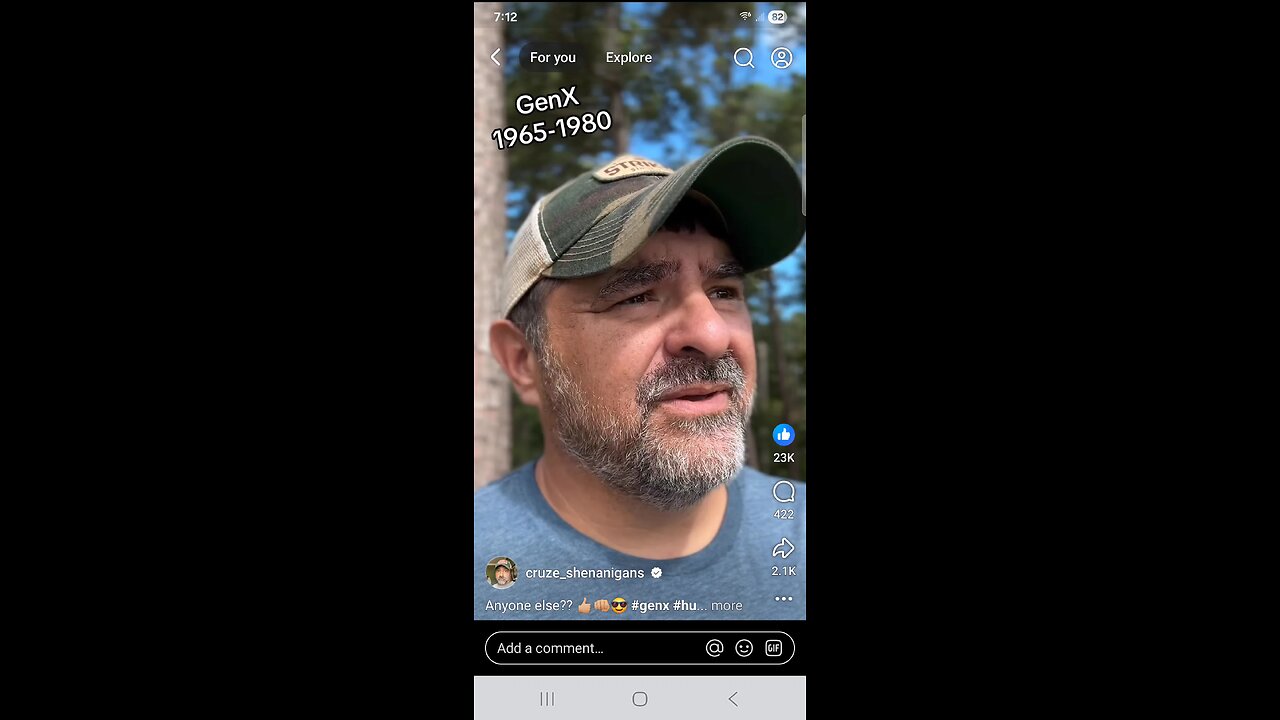Mention someone with the @ icon

click(714, 648)
